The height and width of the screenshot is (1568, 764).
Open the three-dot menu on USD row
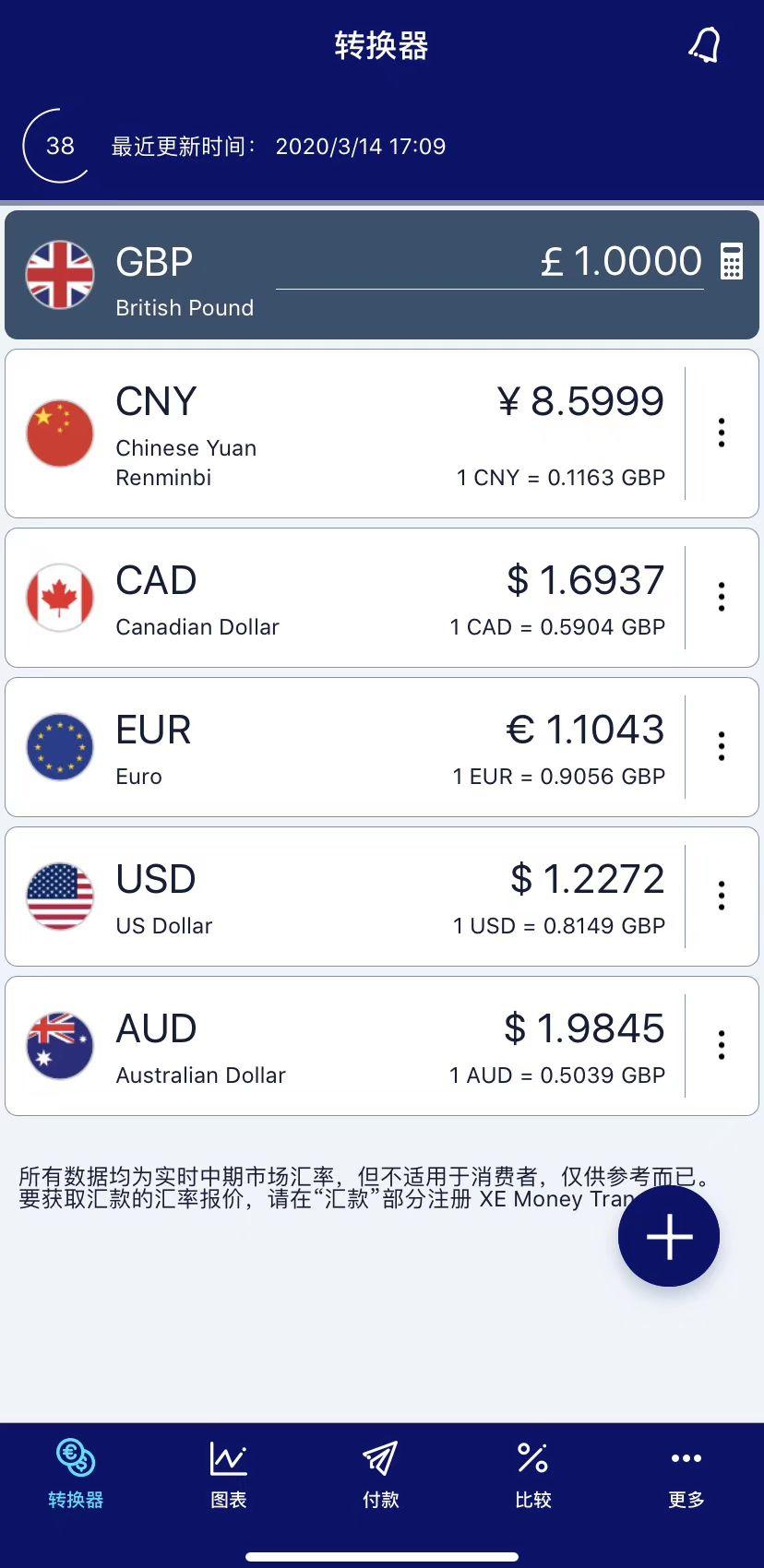[721, 895]
